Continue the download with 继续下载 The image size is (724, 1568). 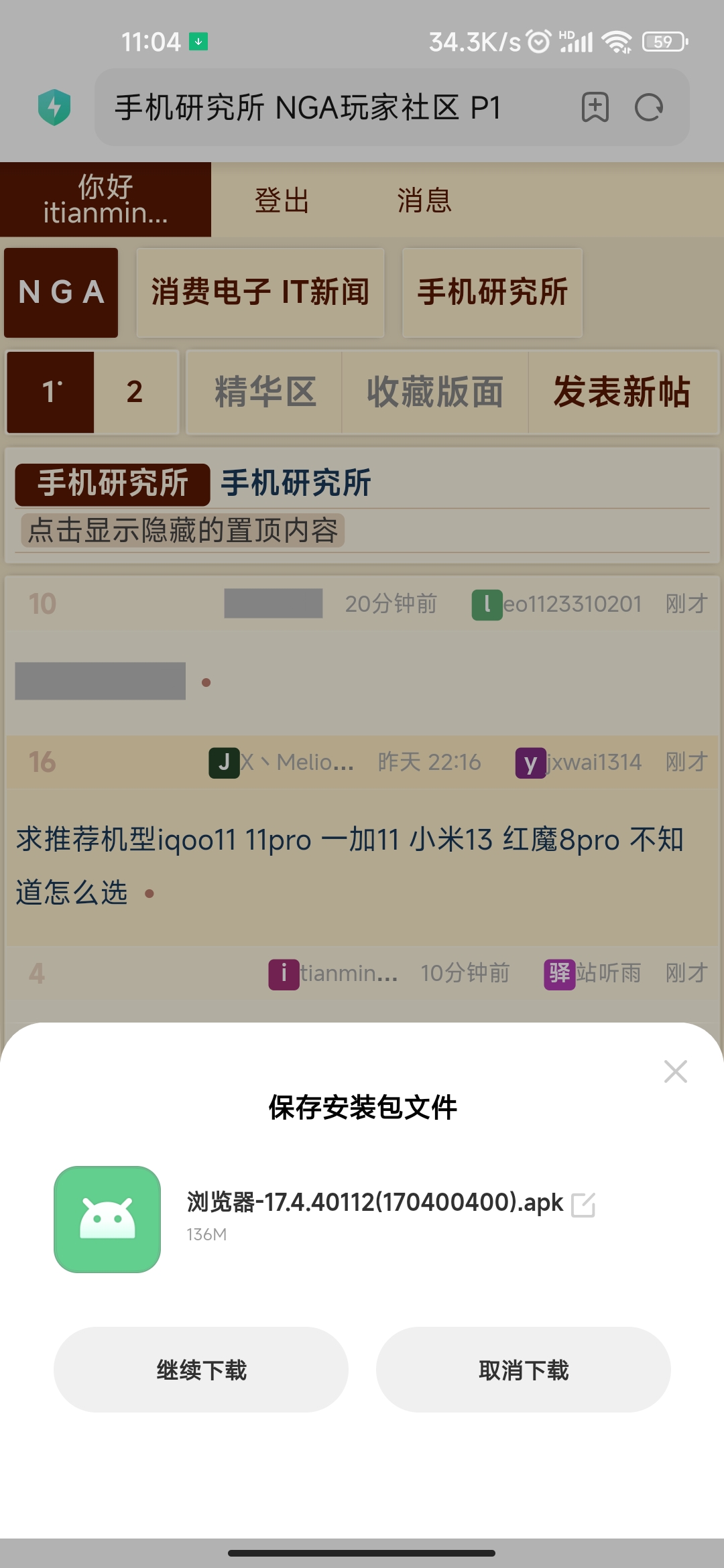coord(200,1370)
